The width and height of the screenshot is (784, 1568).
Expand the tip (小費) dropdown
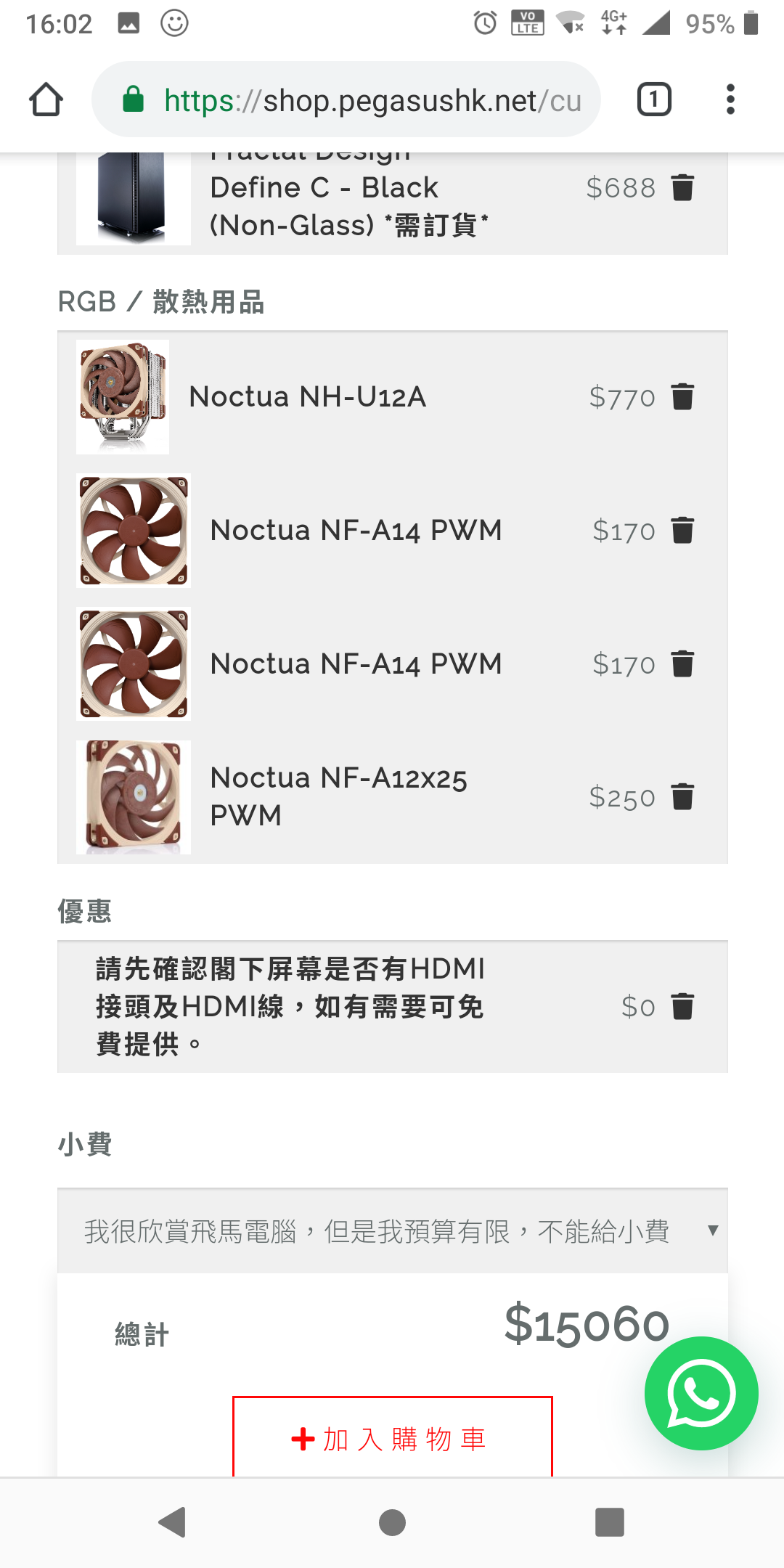[392, 1230]
